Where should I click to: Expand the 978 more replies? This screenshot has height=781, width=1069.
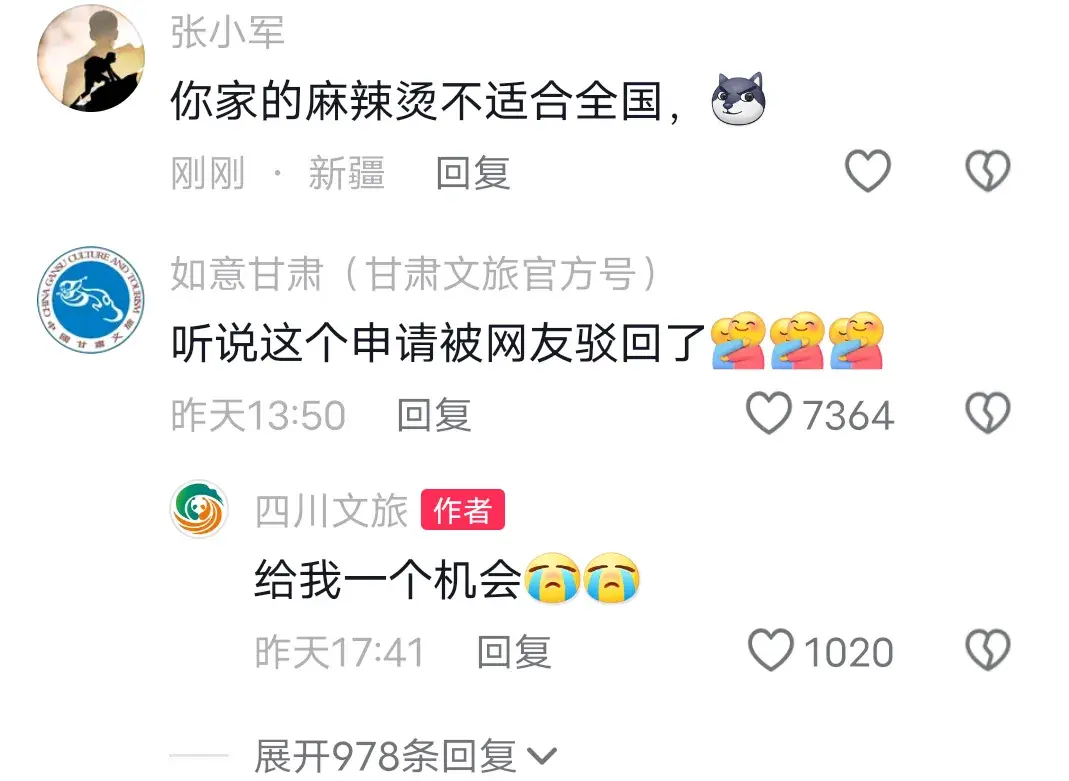coord(405,756)
